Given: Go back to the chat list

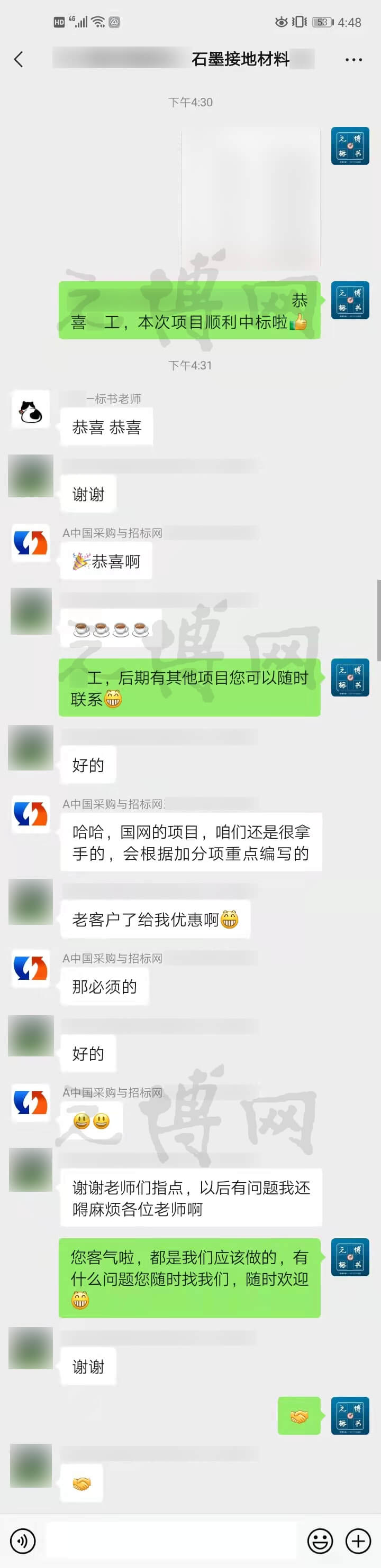Looking at the screenshot, I should tap(19, 59).
